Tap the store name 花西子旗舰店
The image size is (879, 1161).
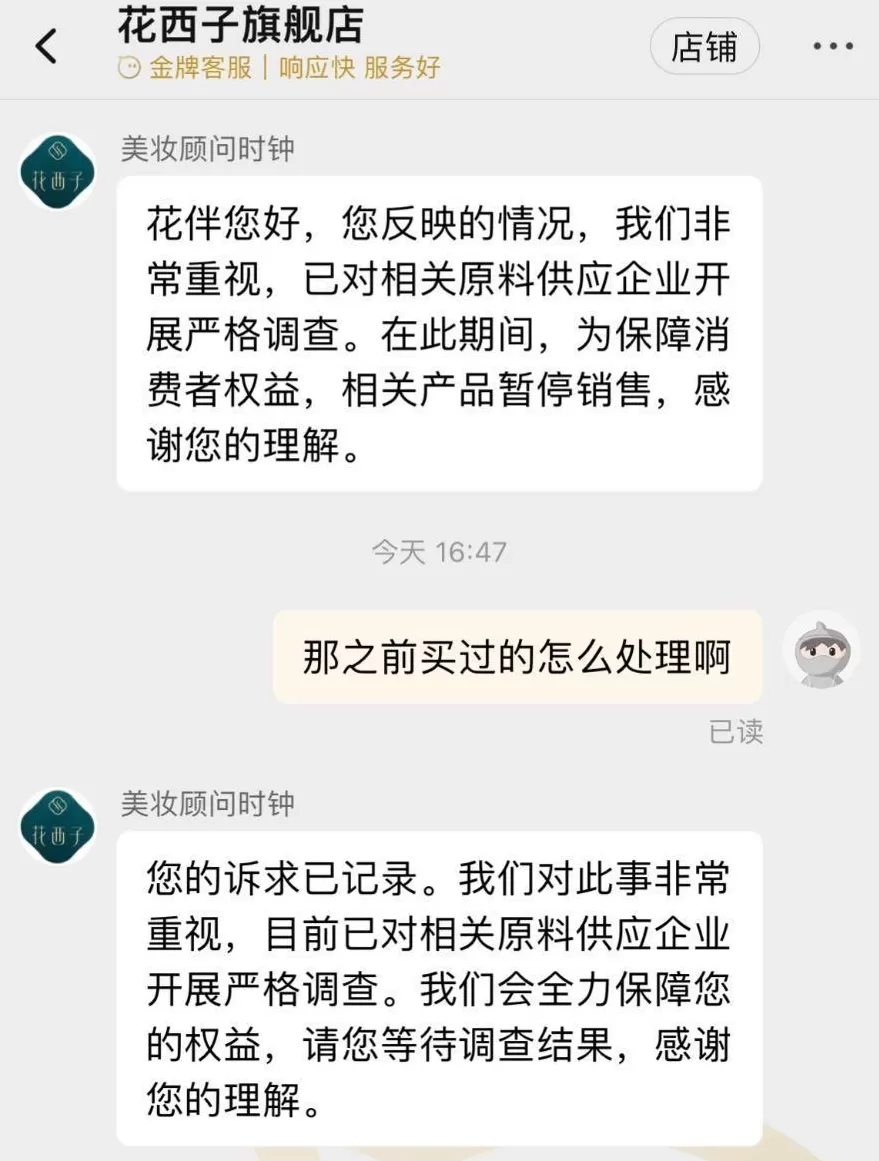point(240,27)
